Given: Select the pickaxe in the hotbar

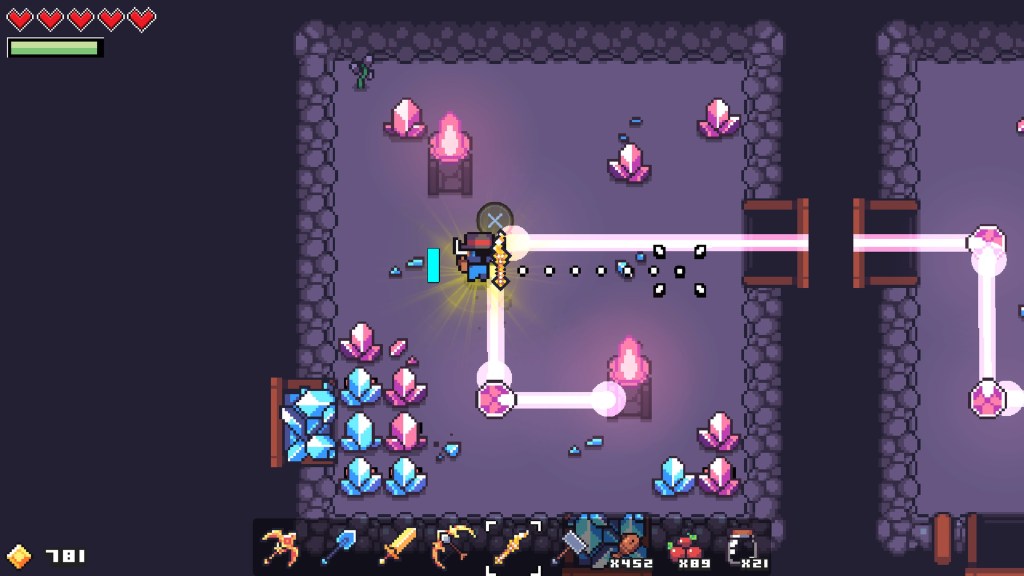Looking at the screenshot, I should 280,546.
